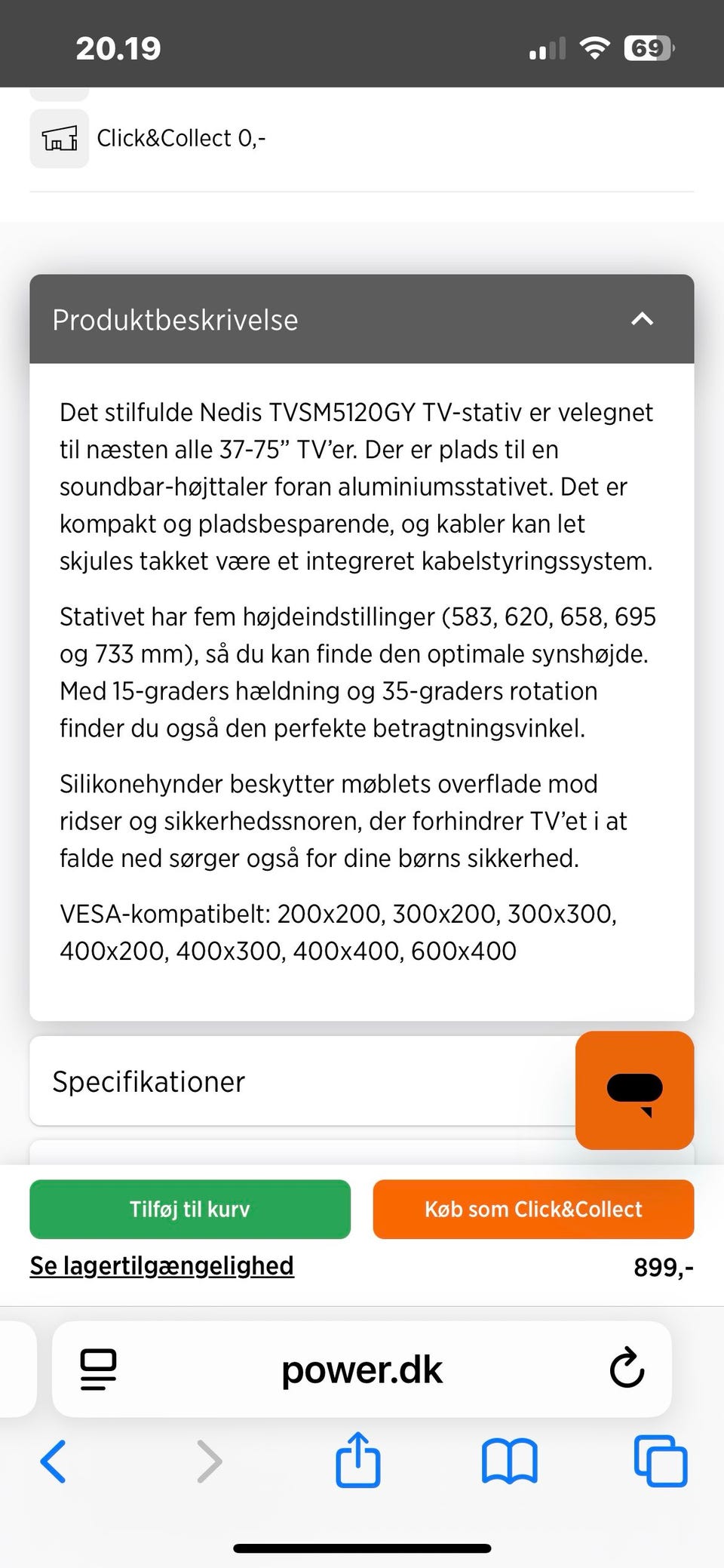
Task: Open Se lagertilgængelighed link
Action: [161, 1266]
